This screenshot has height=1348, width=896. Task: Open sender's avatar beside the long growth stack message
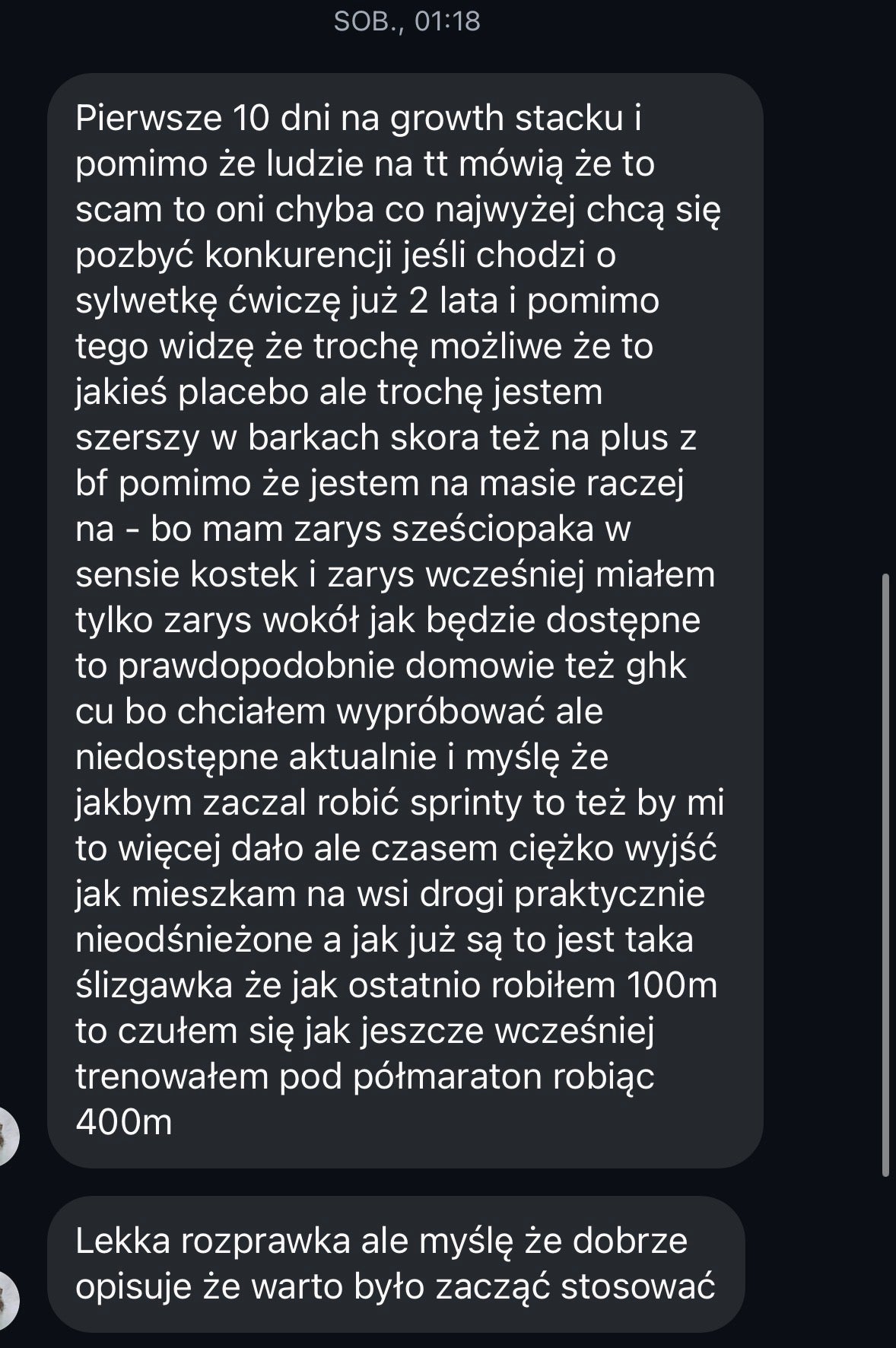[x=6, y=1136]
